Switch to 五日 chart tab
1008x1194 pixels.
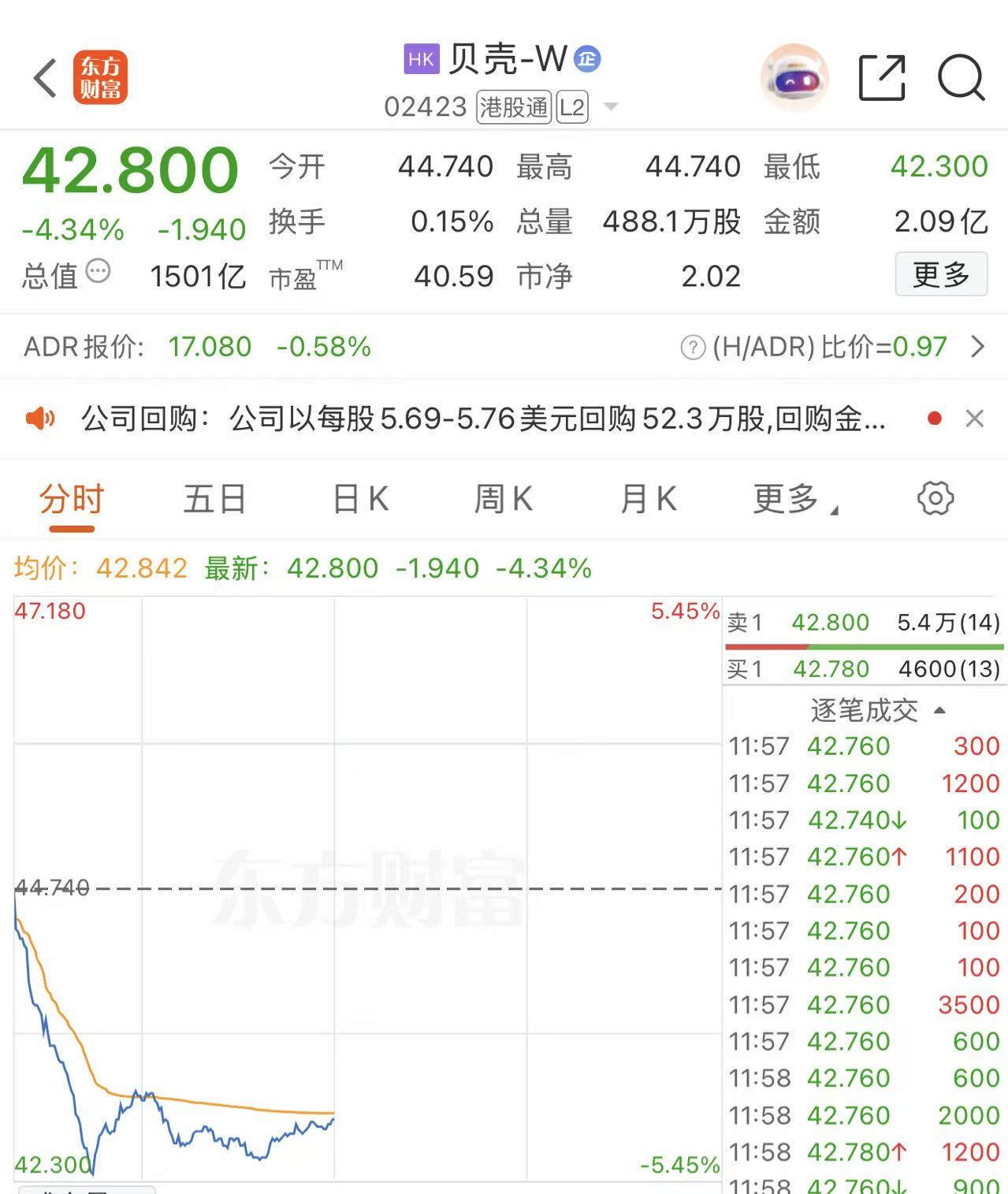pos(214,500)
